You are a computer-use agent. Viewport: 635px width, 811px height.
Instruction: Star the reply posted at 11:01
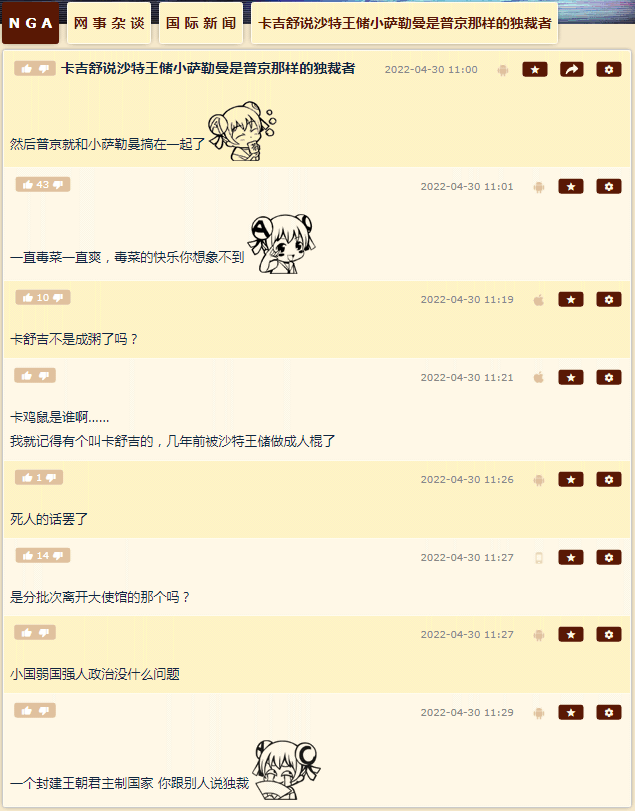[x=571, y=187]
